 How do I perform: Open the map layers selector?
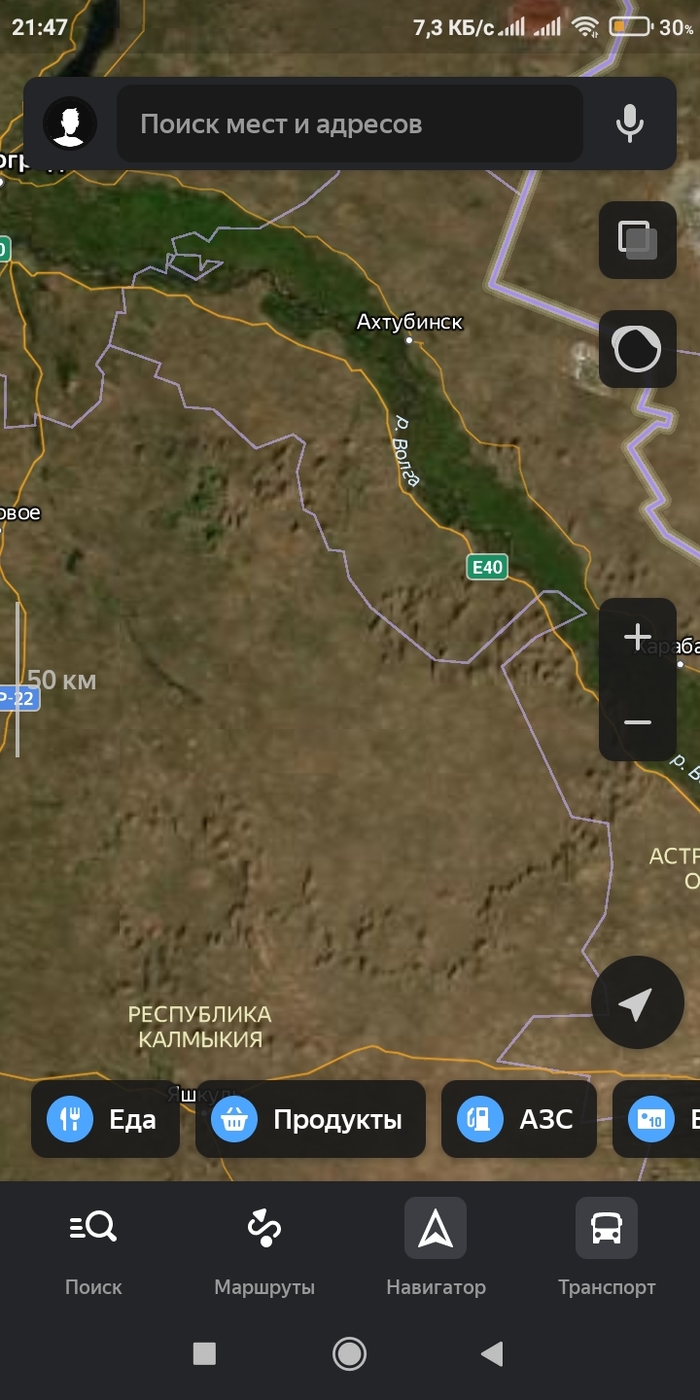pyautogui.click(x=637, y=240)
